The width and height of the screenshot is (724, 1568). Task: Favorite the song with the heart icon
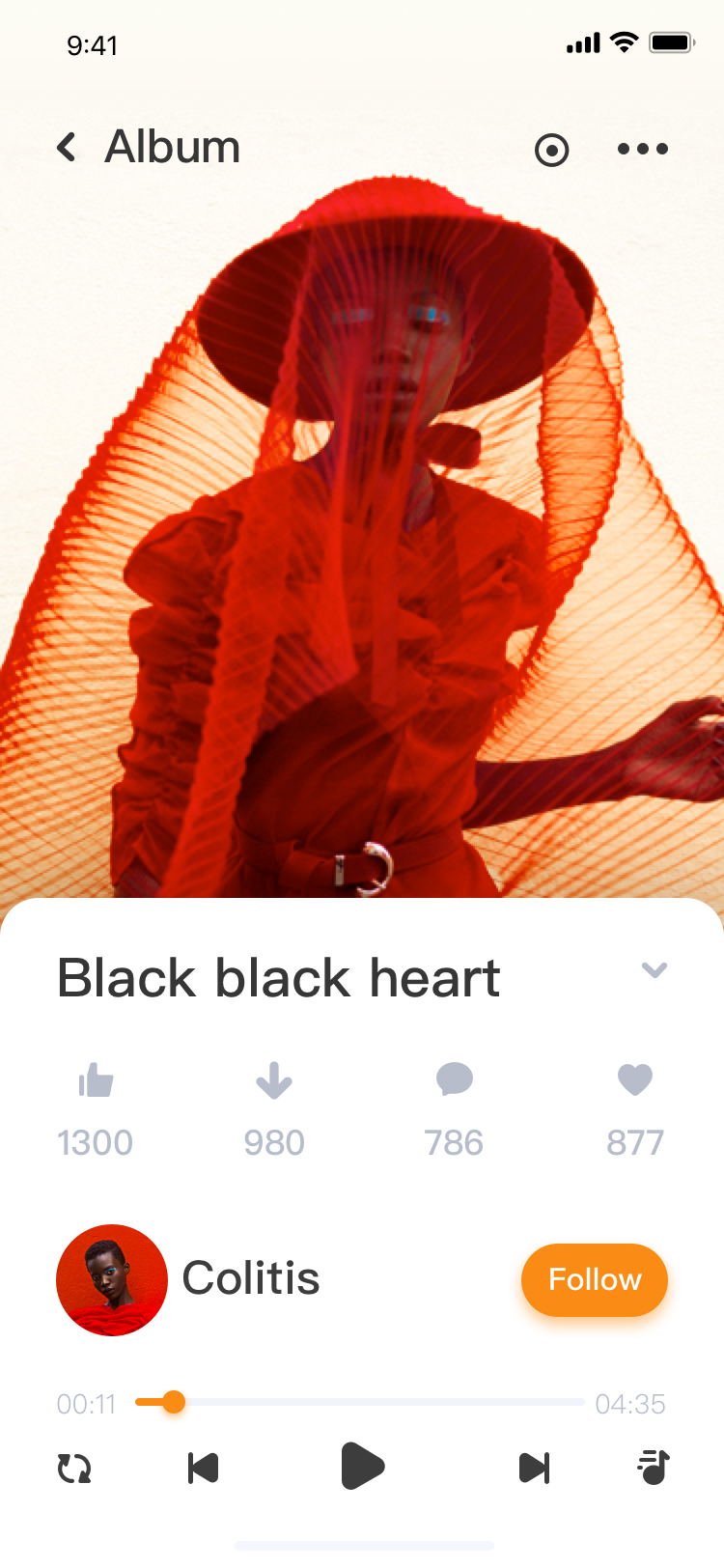[x=635, y=1079]
